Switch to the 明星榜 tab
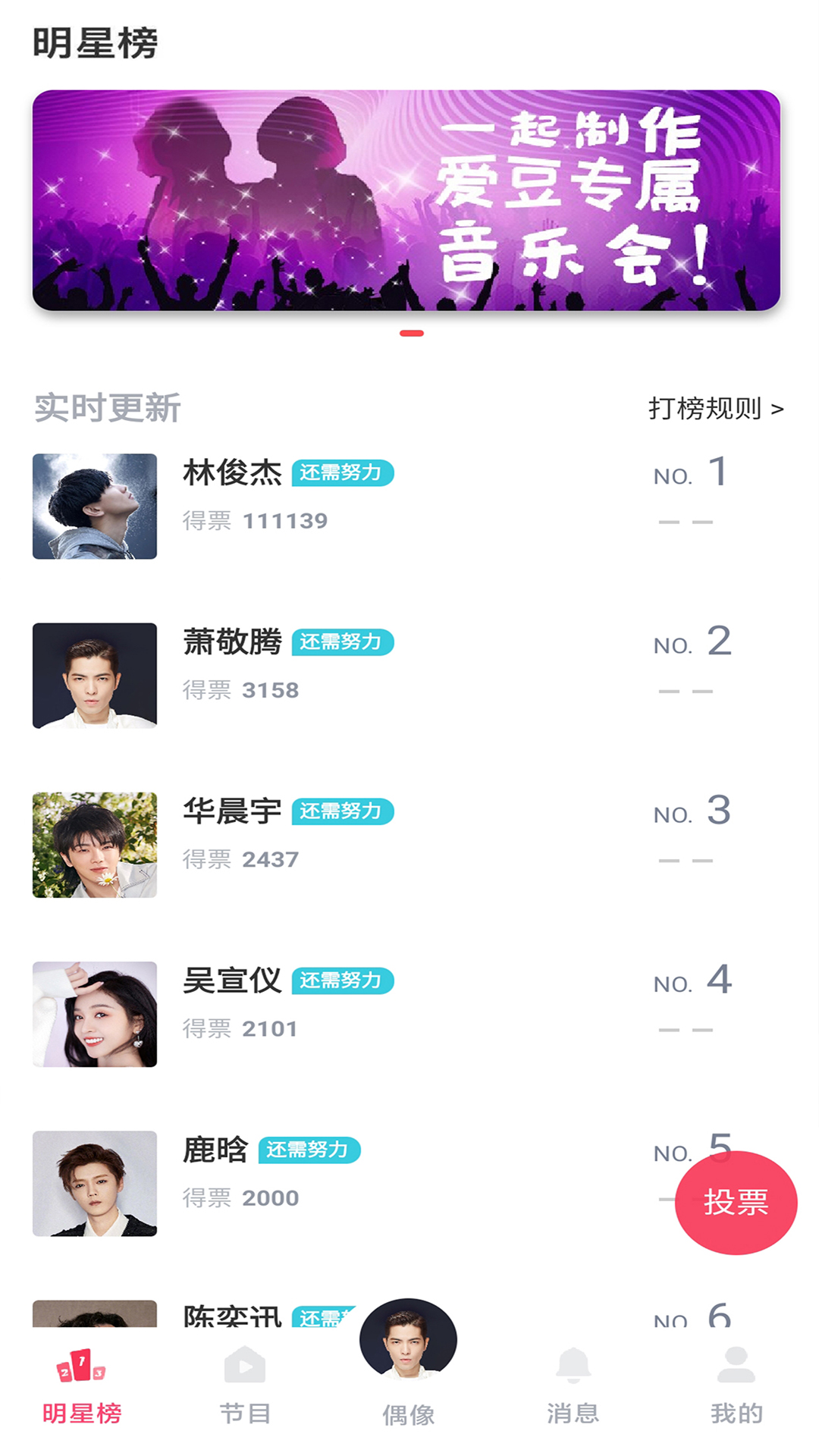The height and width of the screenshot is (1456, 819). (x=82, y=1384)
